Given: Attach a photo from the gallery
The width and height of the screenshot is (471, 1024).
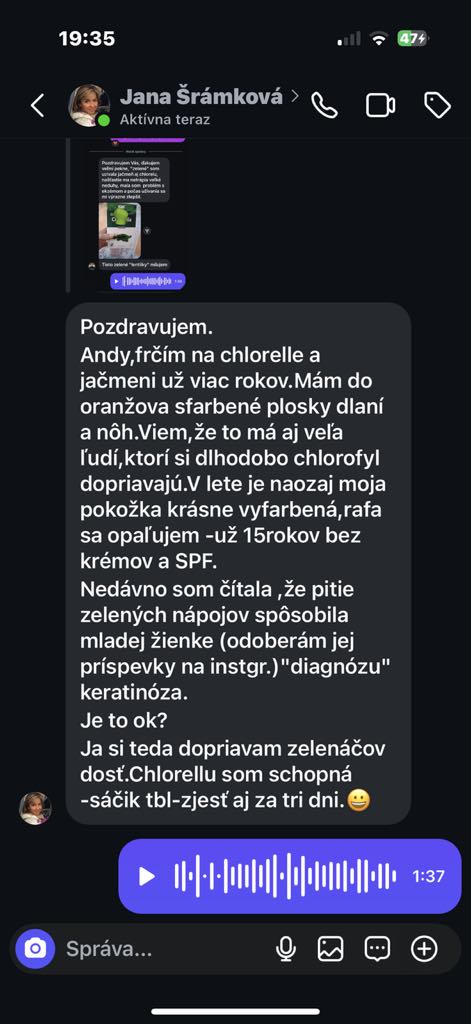Looking at the screenshot, I should point(331,949).
